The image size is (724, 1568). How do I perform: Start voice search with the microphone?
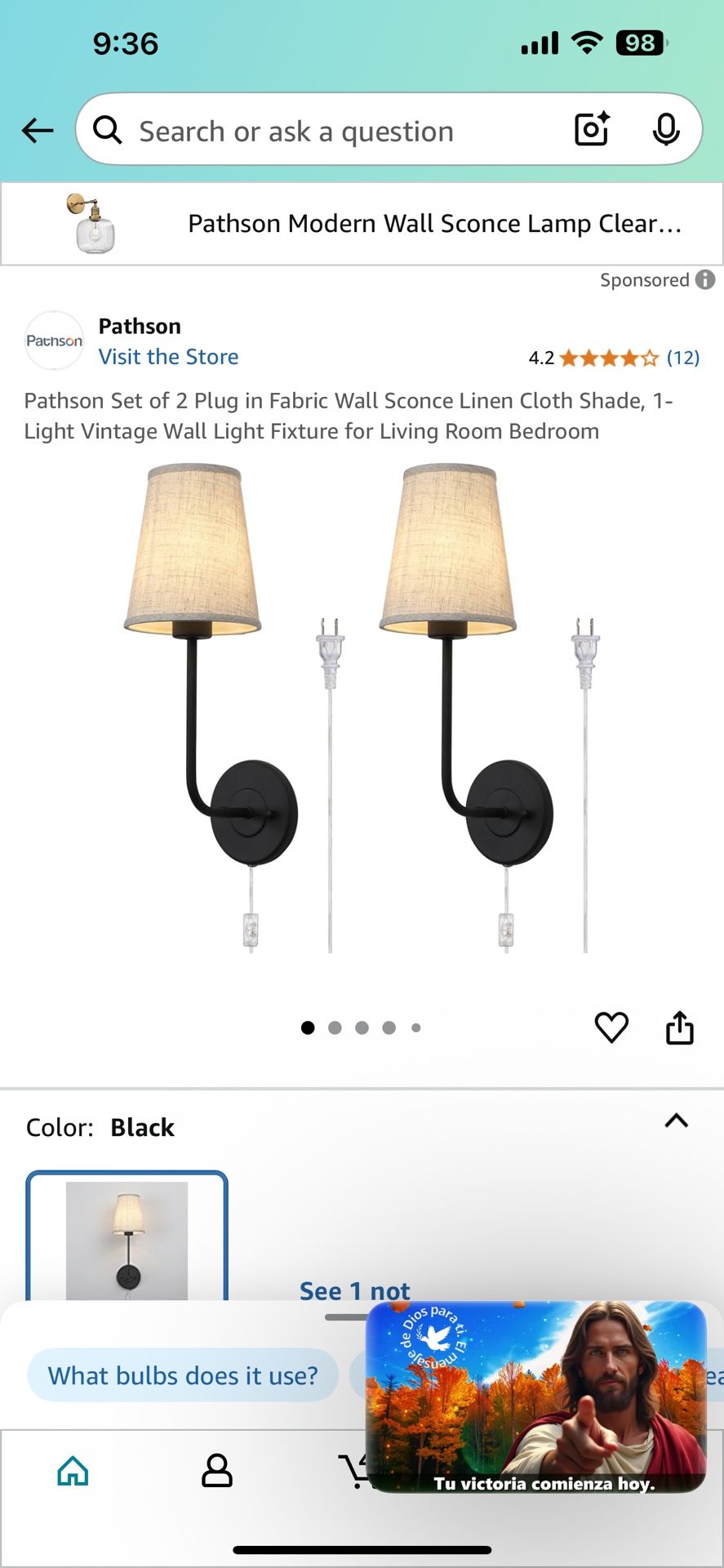(x=666, y=130)
